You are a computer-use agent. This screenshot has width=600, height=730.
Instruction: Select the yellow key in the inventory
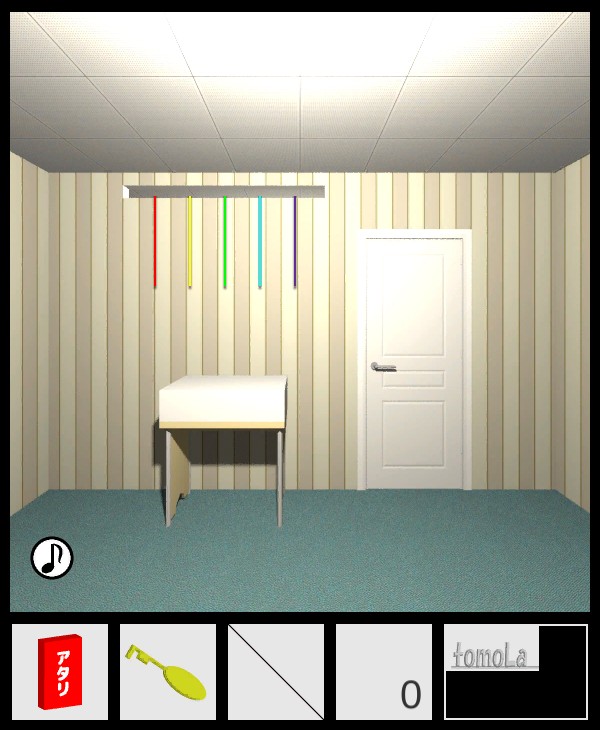click(x=167, y=672)
